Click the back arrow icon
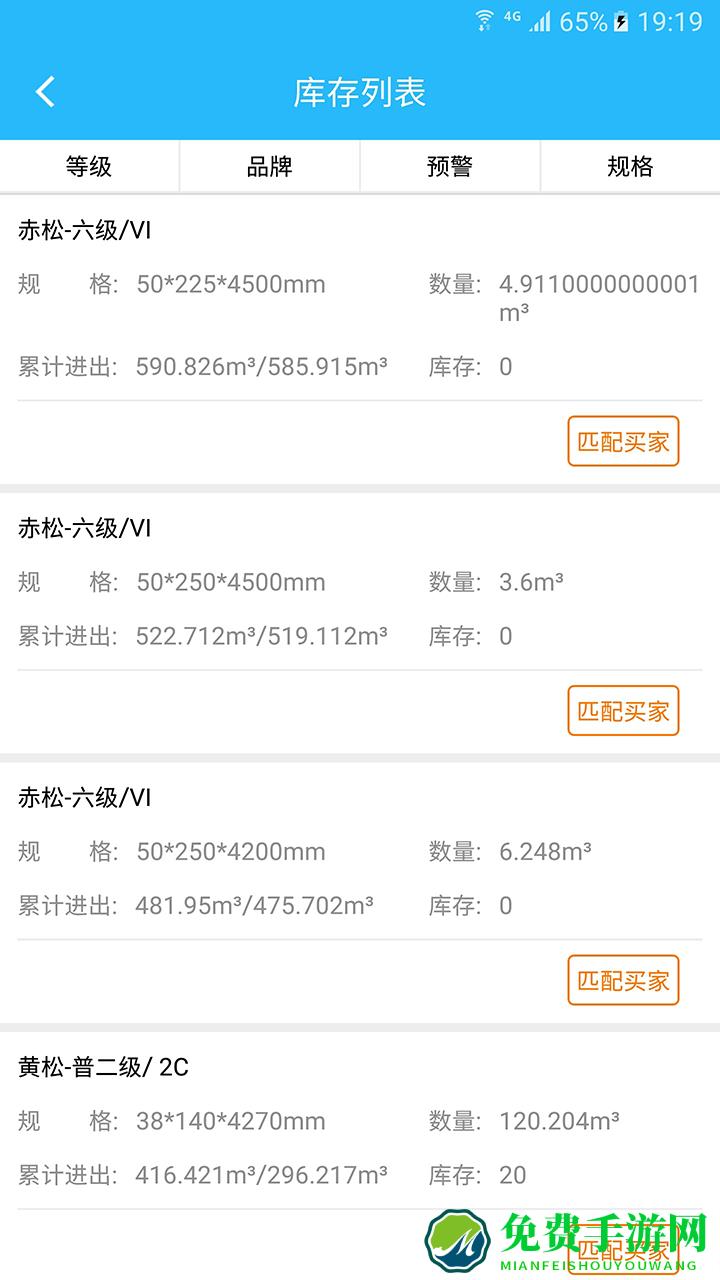This screenshot has height=1280, width=720. (x=44, y=91)
